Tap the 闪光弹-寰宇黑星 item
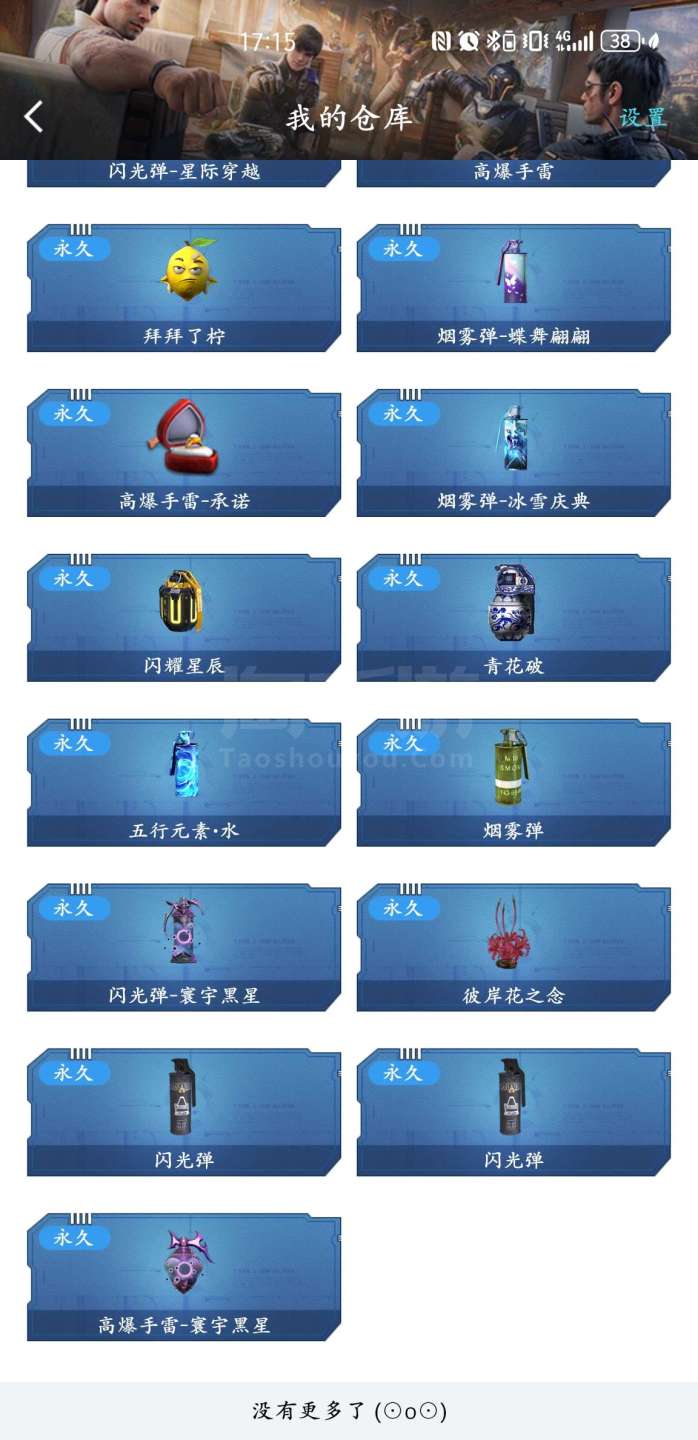This screenshot has height=1440, width=698. pyautogui.click(x=184, y=948)
